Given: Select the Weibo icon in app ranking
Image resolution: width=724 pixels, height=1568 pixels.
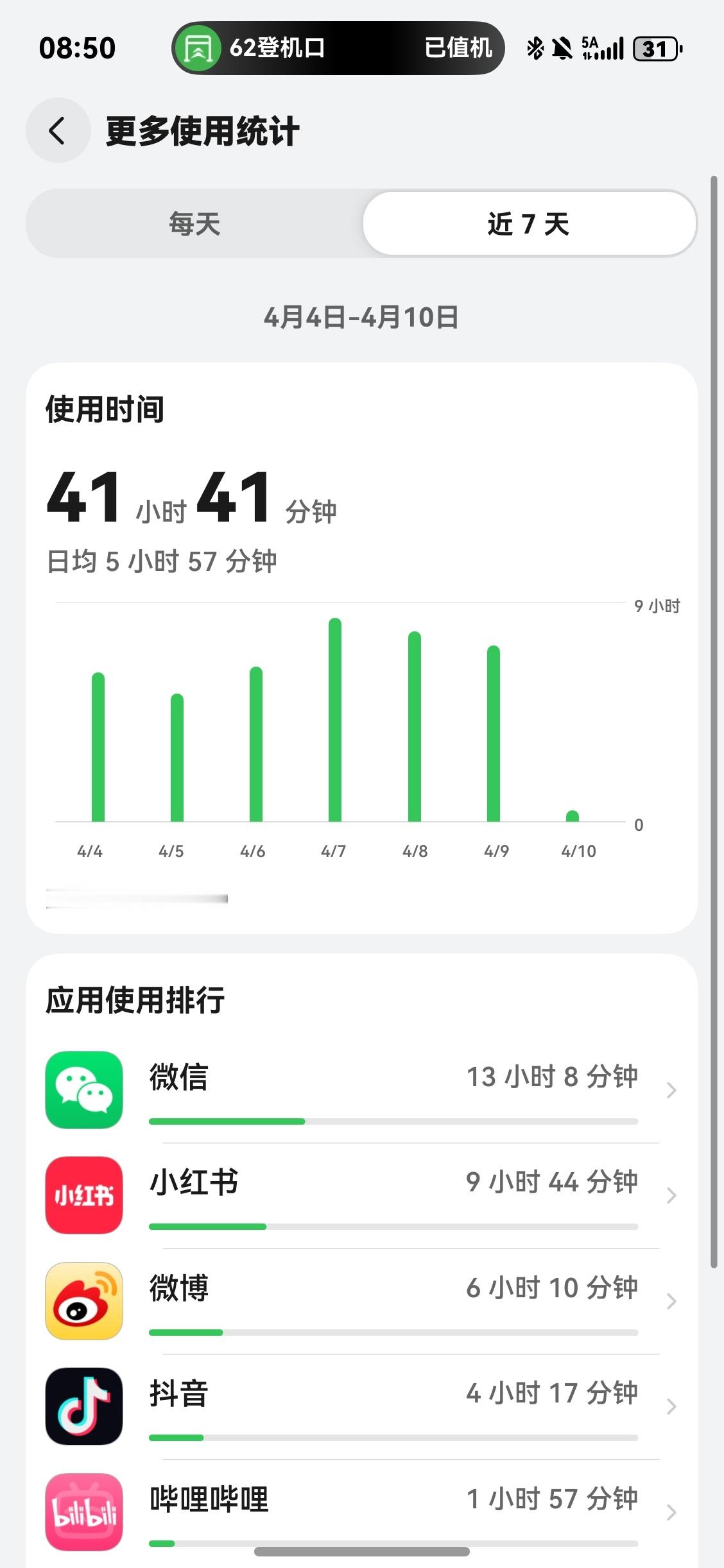Looking at the screenshot, I should tap(83, 1300).
